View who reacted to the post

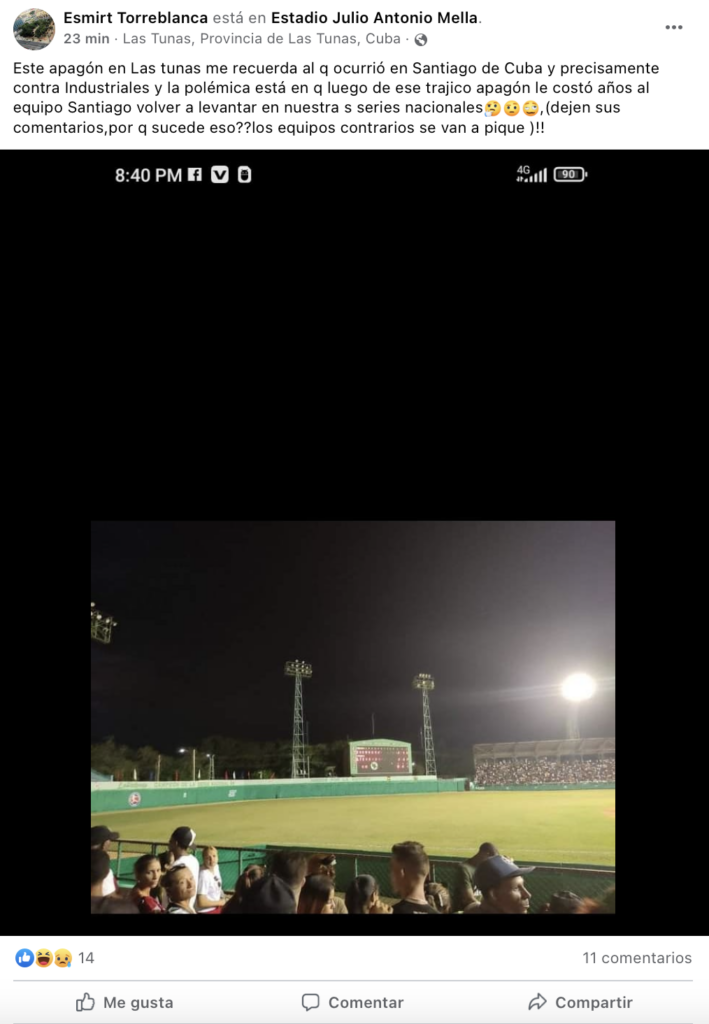click(x=55, y=958)
